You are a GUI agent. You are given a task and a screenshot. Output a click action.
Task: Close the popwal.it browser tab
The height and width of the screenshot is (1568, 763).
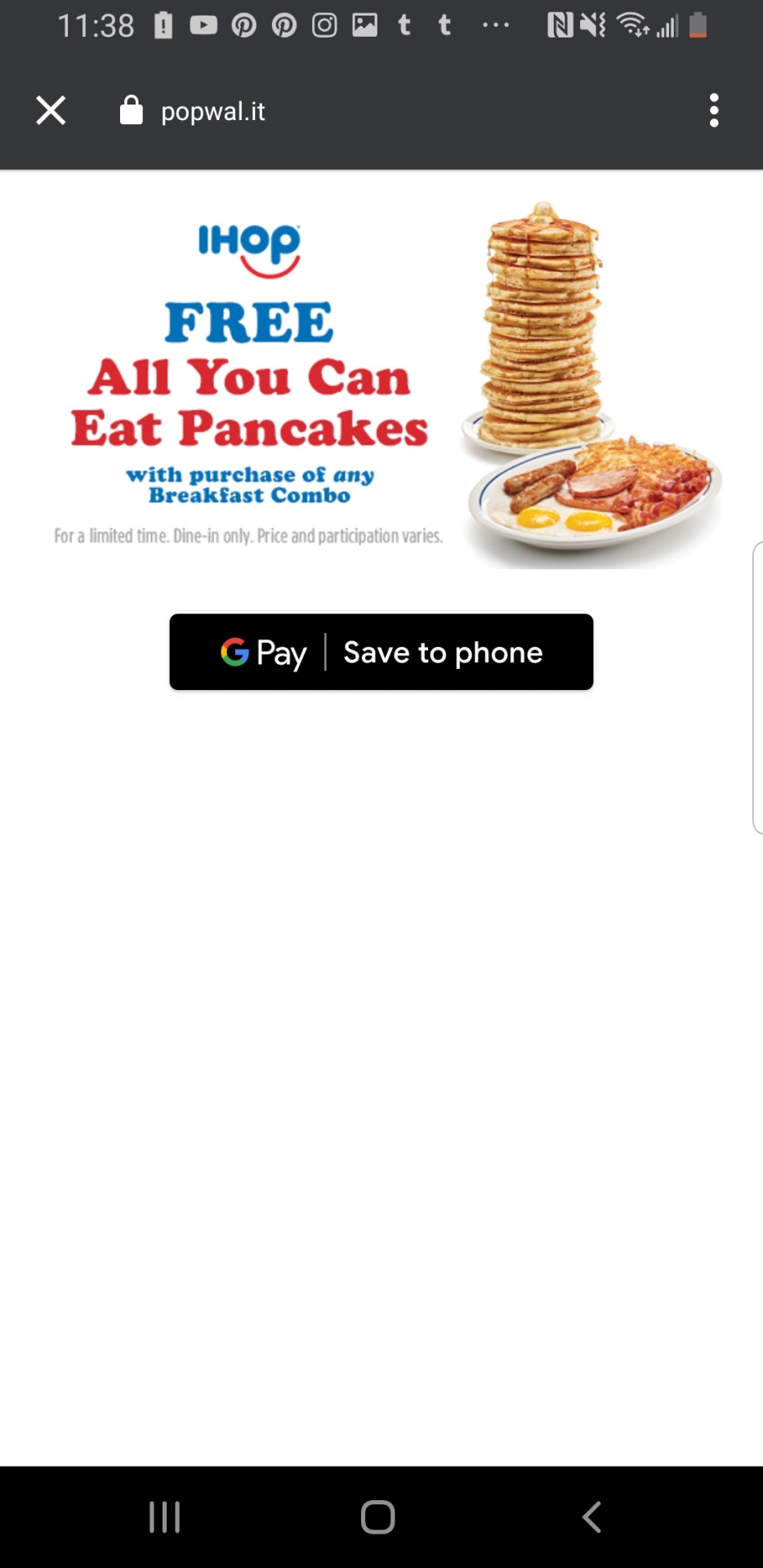51,110
